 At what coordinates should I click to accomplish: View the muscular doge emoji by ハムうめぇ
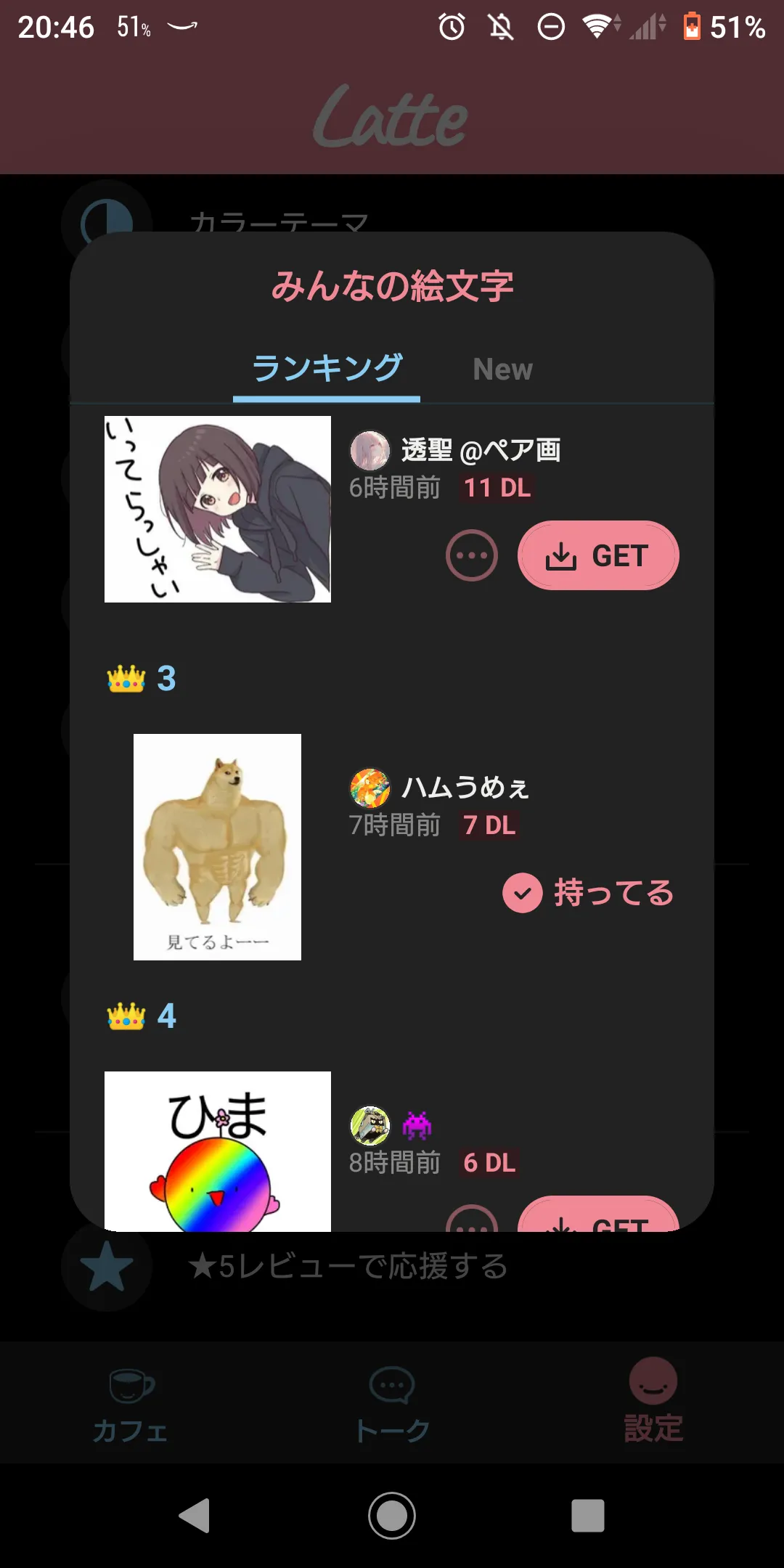point(217,846)
